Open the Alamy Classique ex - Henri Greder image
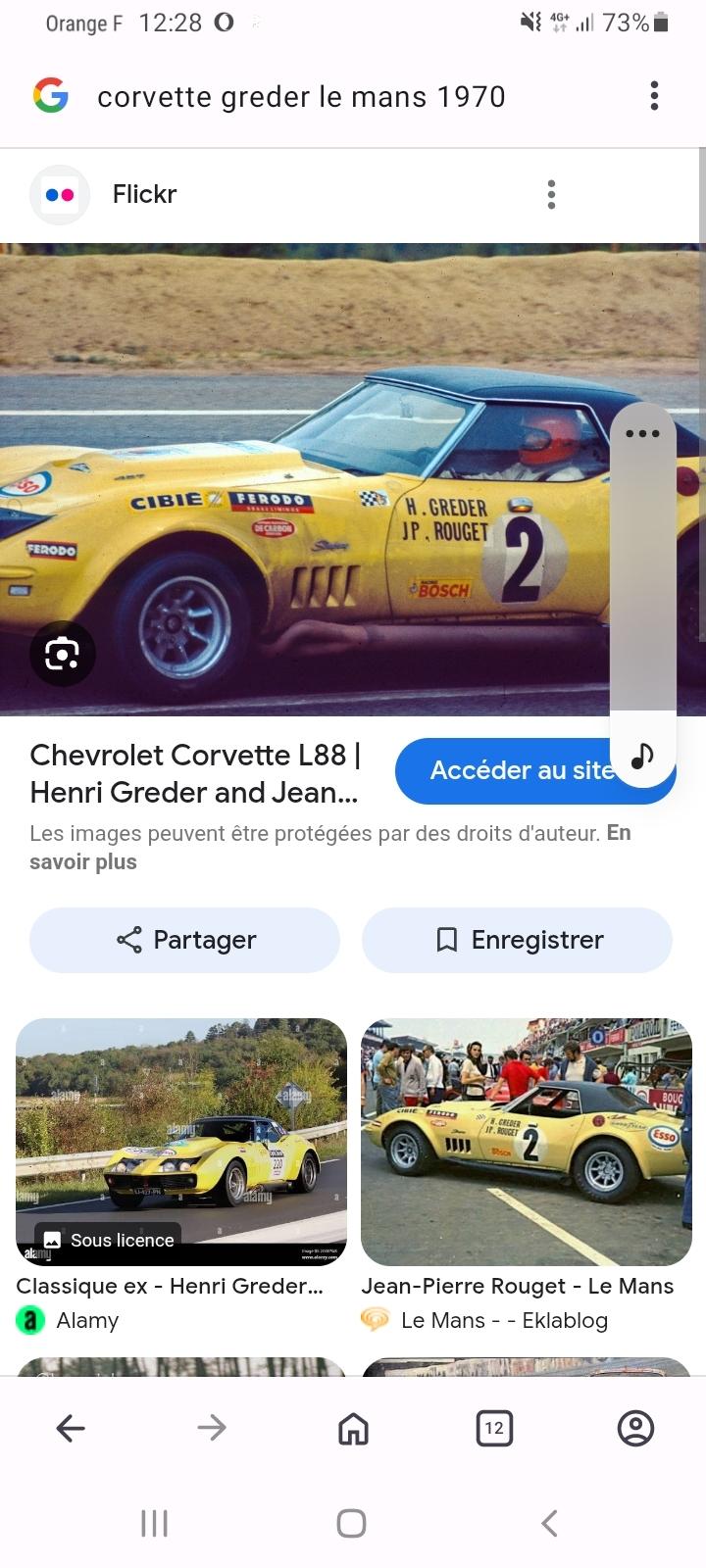 click(181, 1142)
